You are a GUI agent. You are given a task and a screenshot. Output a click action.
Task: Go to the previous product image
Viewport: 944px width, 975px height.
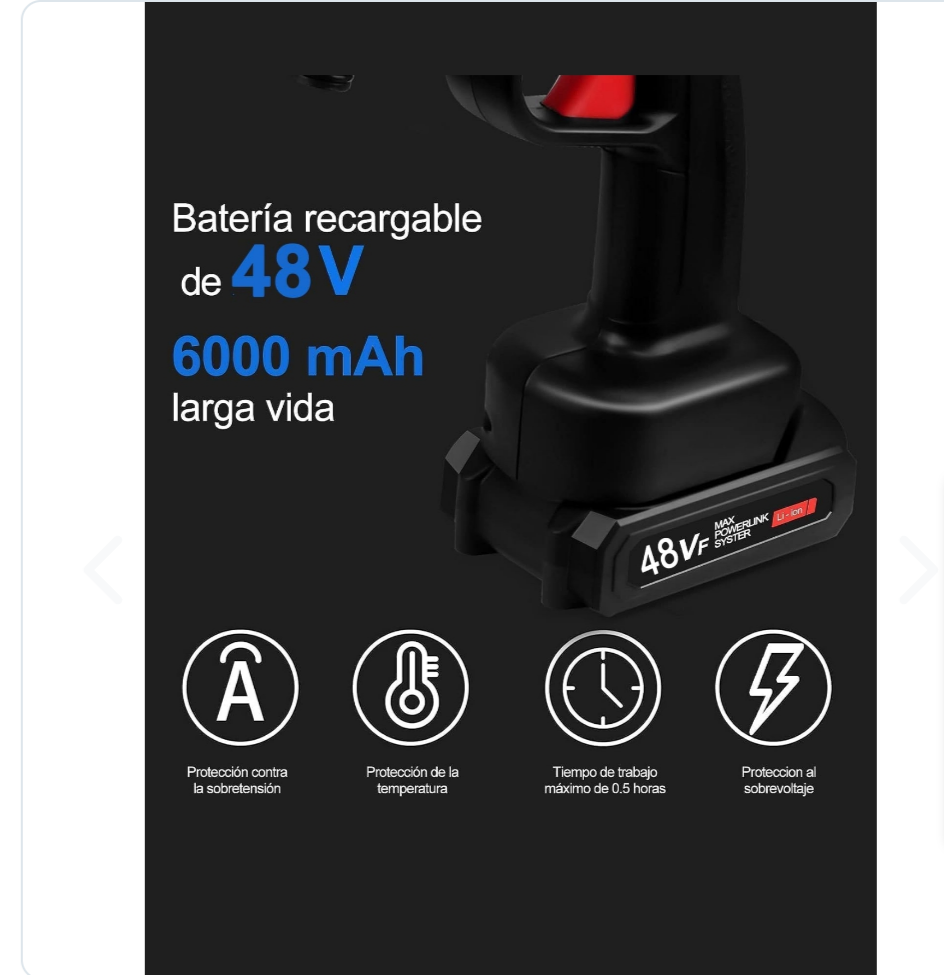tap(102, 570)
